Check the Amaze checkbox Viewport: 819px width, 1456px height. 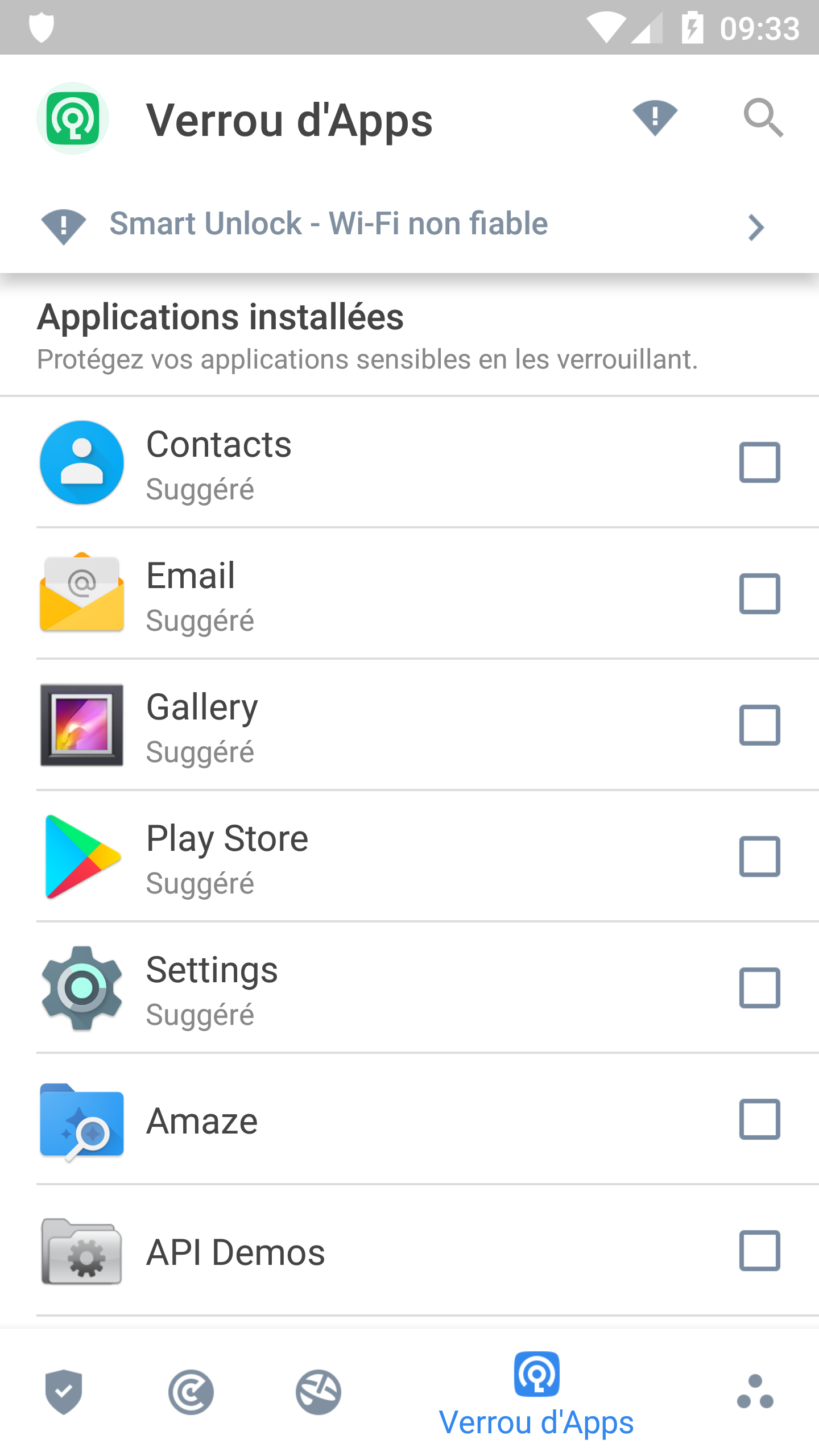pyautogui.click(x=759, y=1119)
